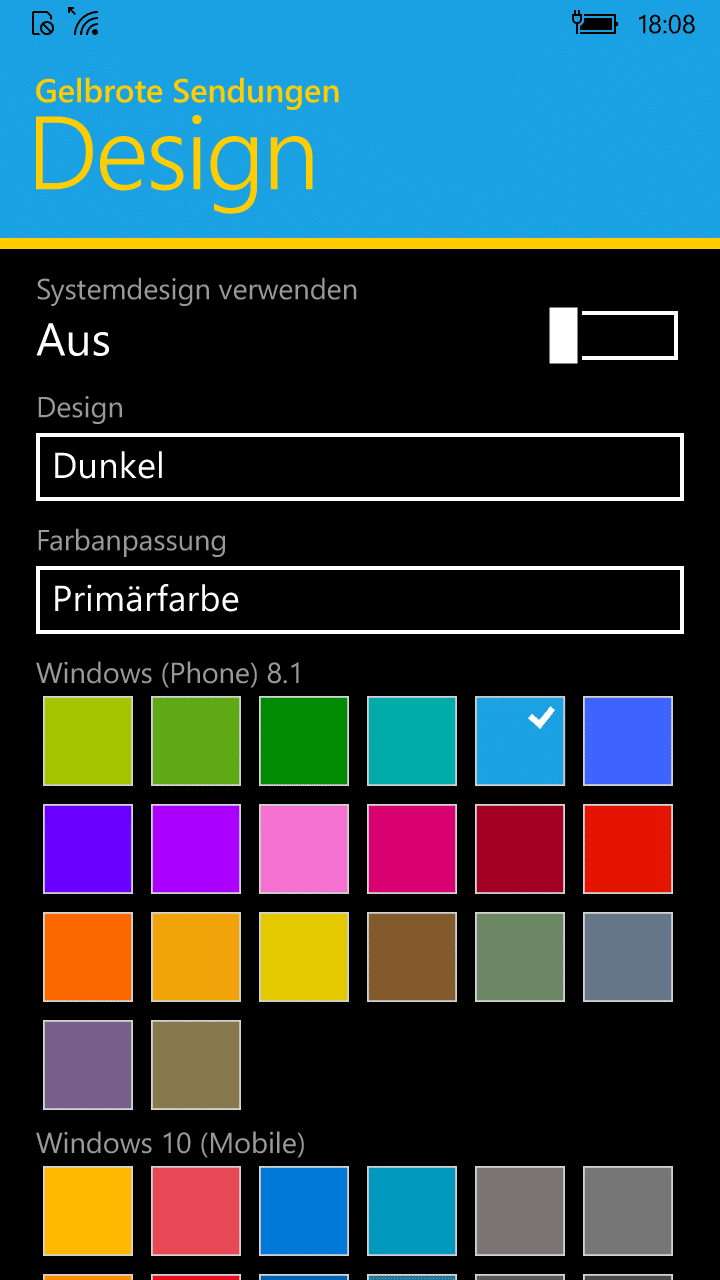Select the pink color swatch

click(304, 849)
